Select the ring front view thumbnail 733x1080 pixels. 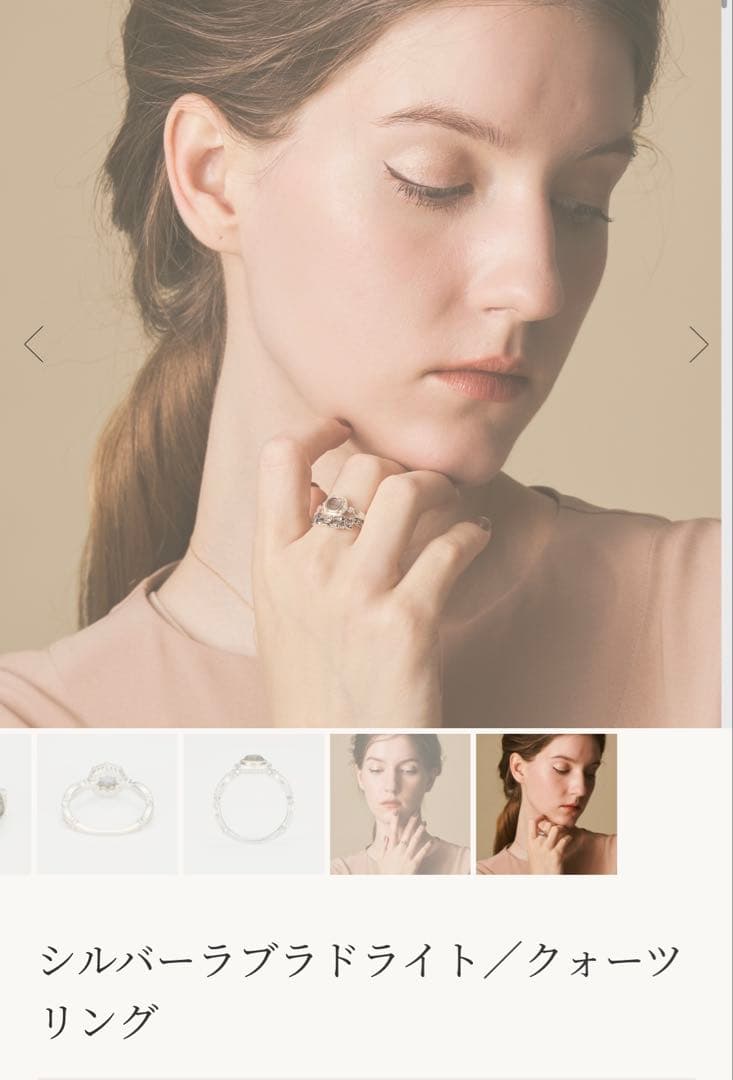107,804
